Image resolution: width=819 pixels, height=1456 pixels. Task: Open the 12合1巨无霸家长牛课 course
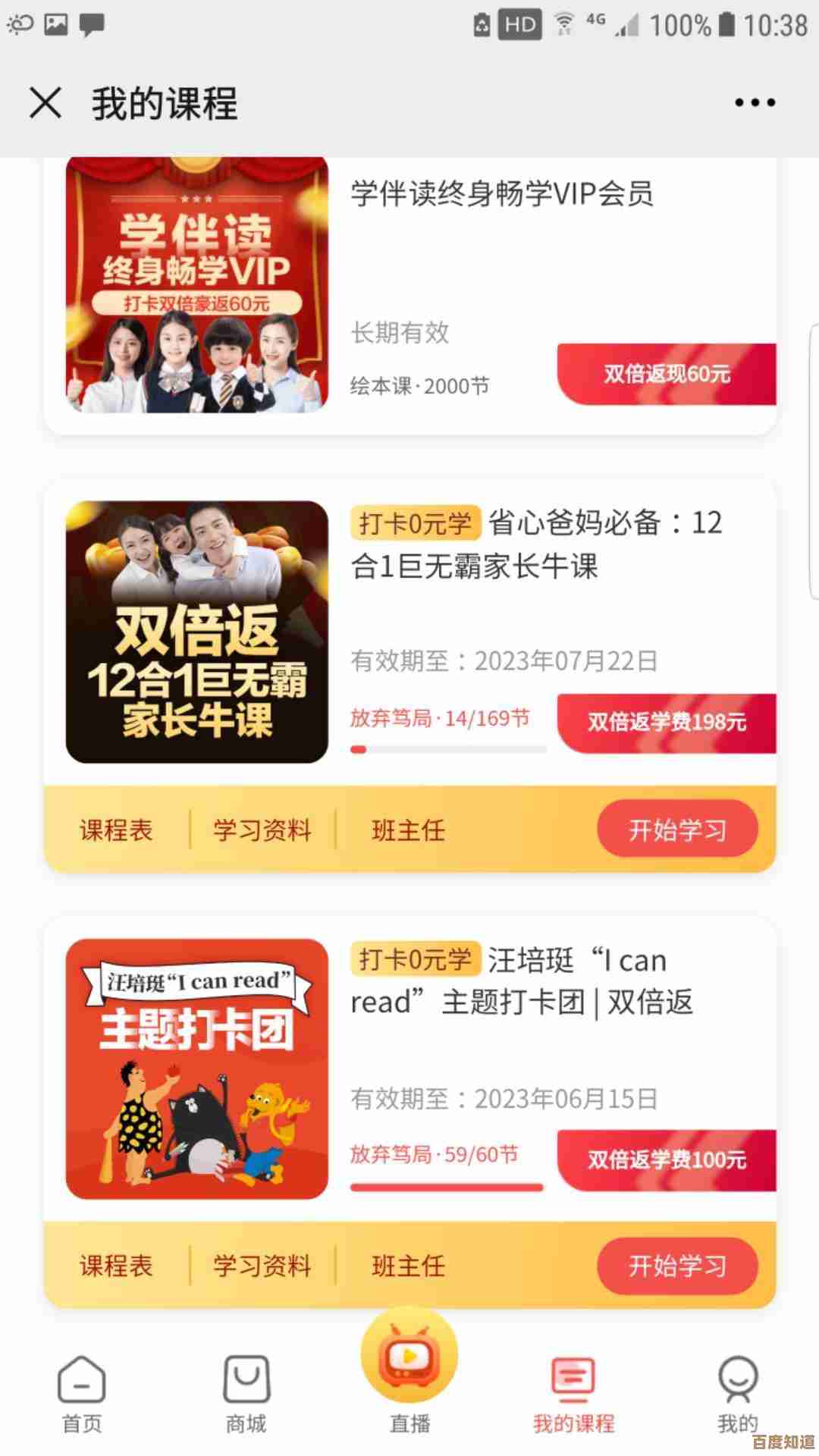coord(535,544)
